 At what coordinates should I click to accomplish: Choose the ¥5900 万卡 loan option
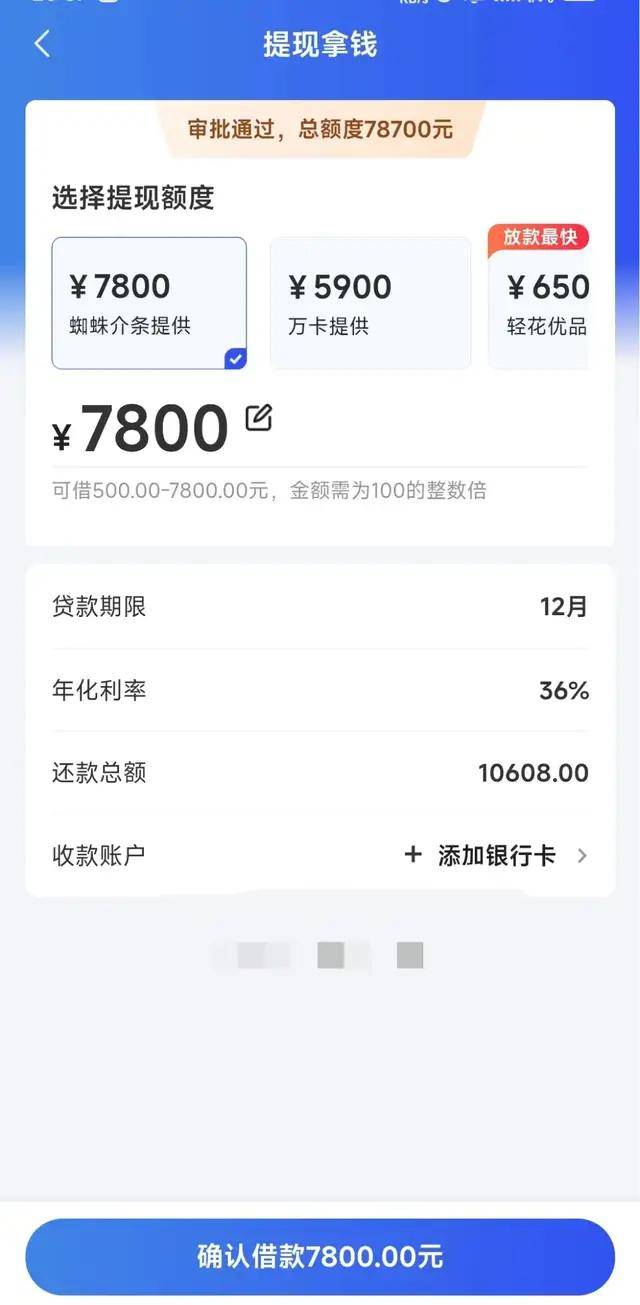[370, 303]
